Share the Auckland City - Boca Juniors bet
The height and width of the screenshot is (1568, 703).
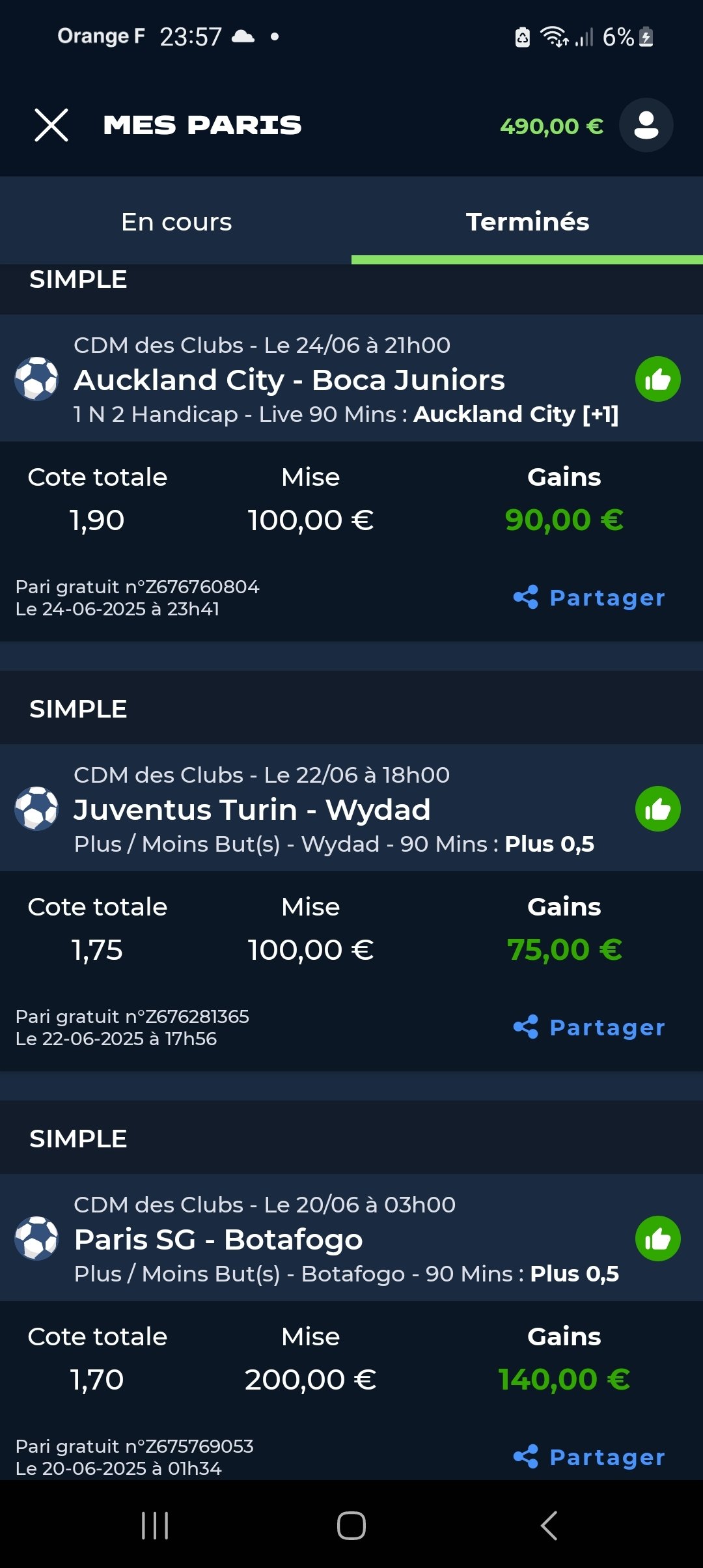click(589, 597)
